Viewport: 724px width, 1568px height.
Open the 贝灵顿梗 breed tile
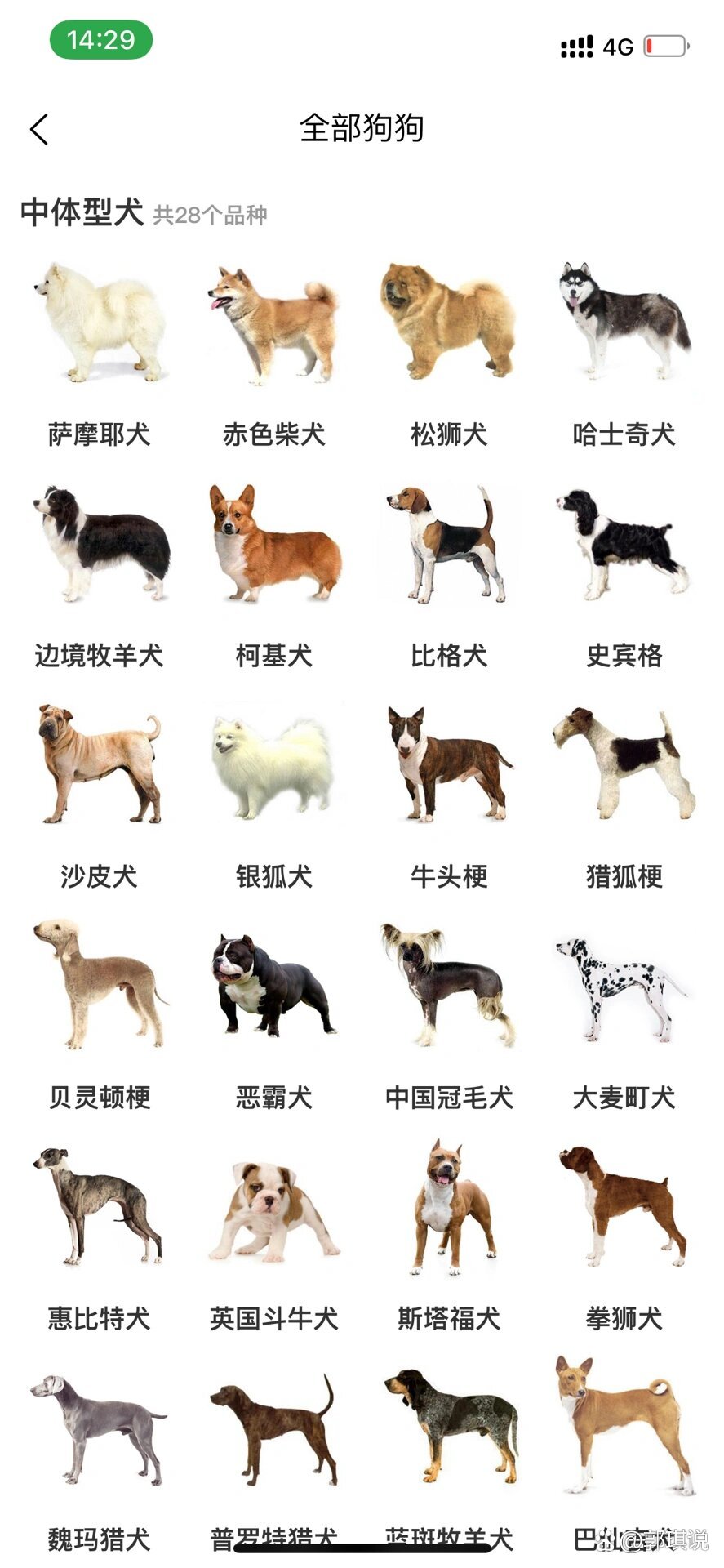(x=99, y=1017)
